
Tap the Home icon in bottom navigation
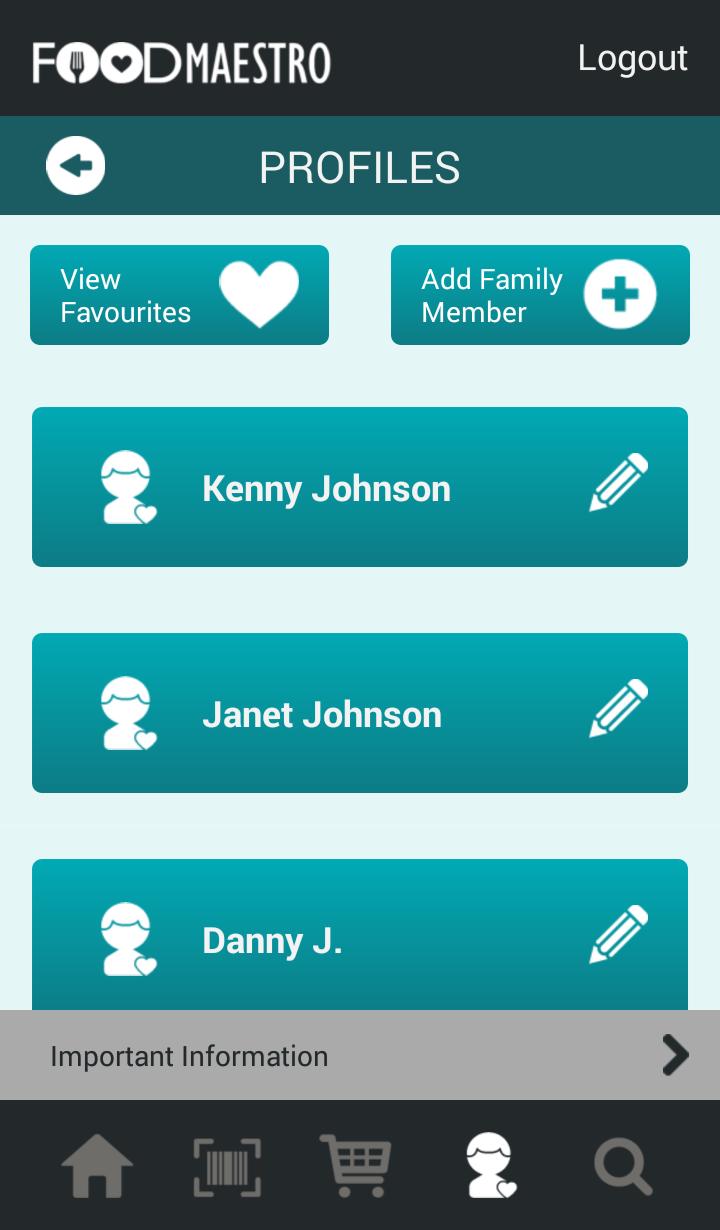(x=98, y=1165)
